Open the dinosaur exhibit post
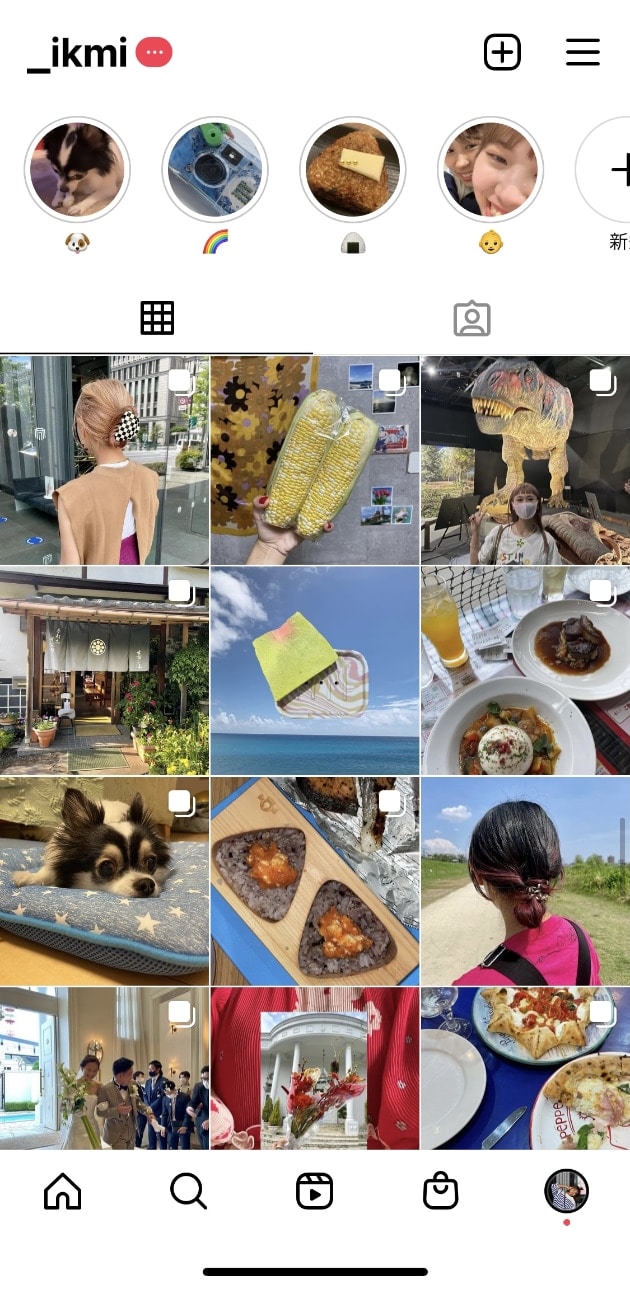This screenshot has width=630, height=1289. (x=525, y=460)
